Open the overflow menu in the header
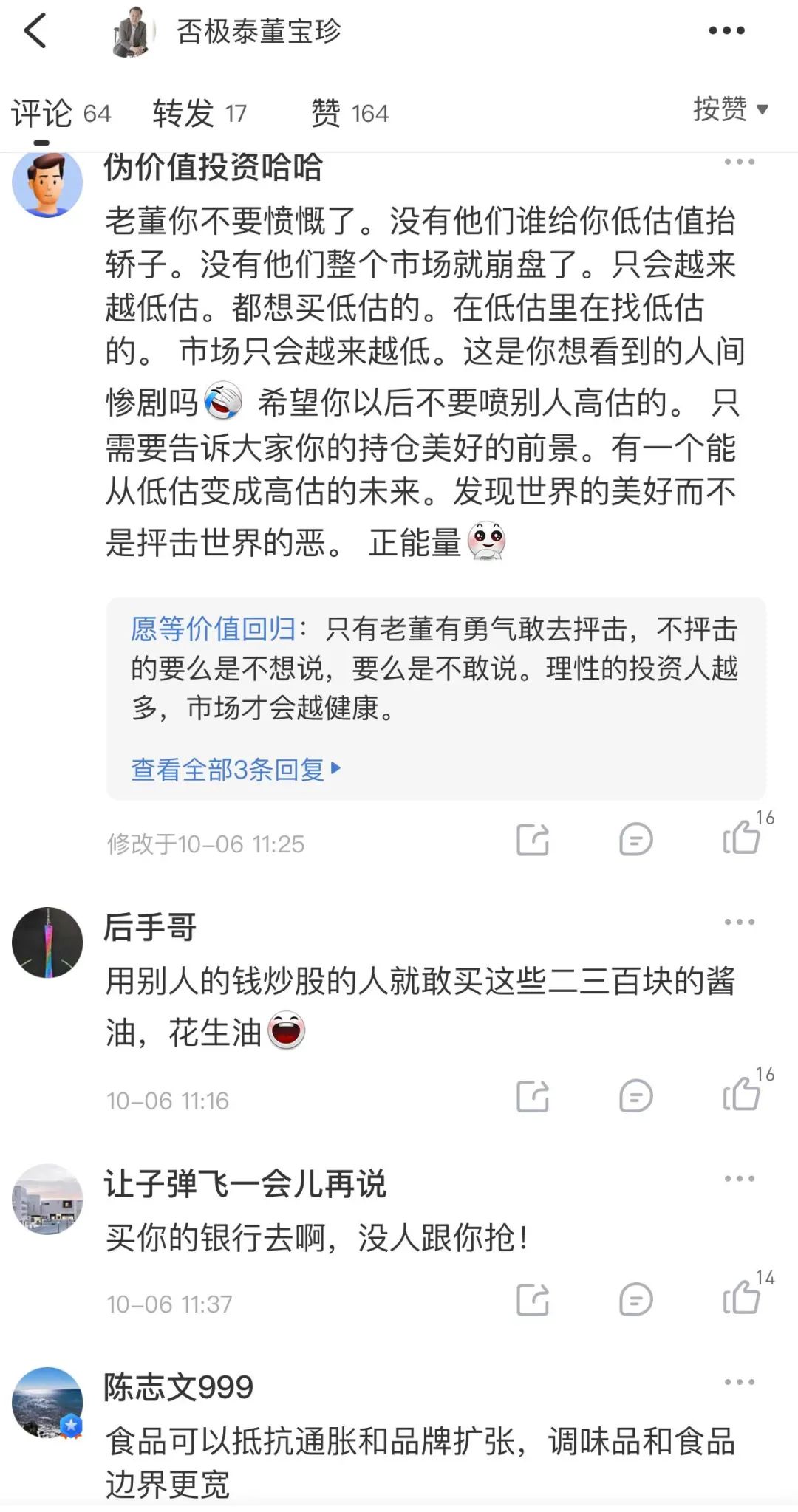Viewport: 798px width, 1512px height. [x=726, y=31]
